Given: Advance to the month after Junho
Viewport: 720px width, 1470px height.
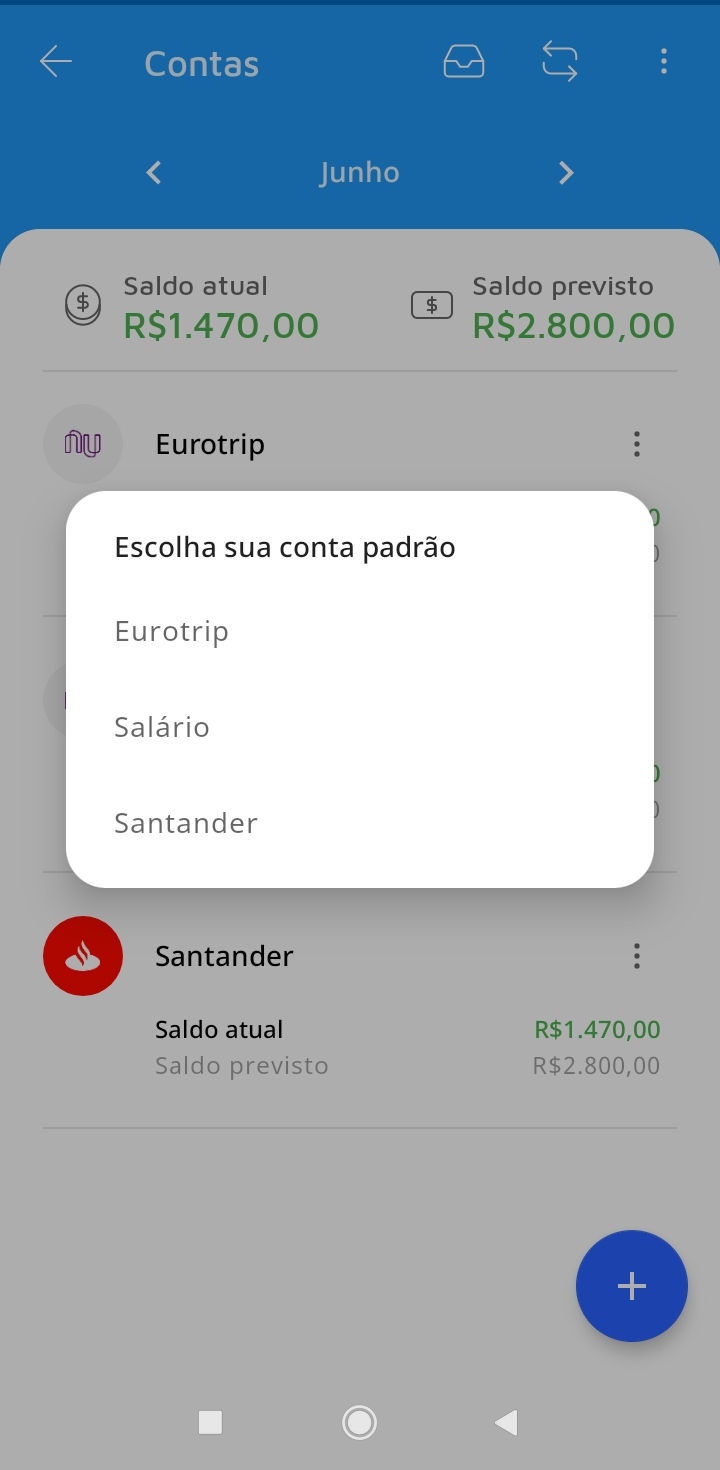Looking at the screenshot, I should [x=566, y=173].
